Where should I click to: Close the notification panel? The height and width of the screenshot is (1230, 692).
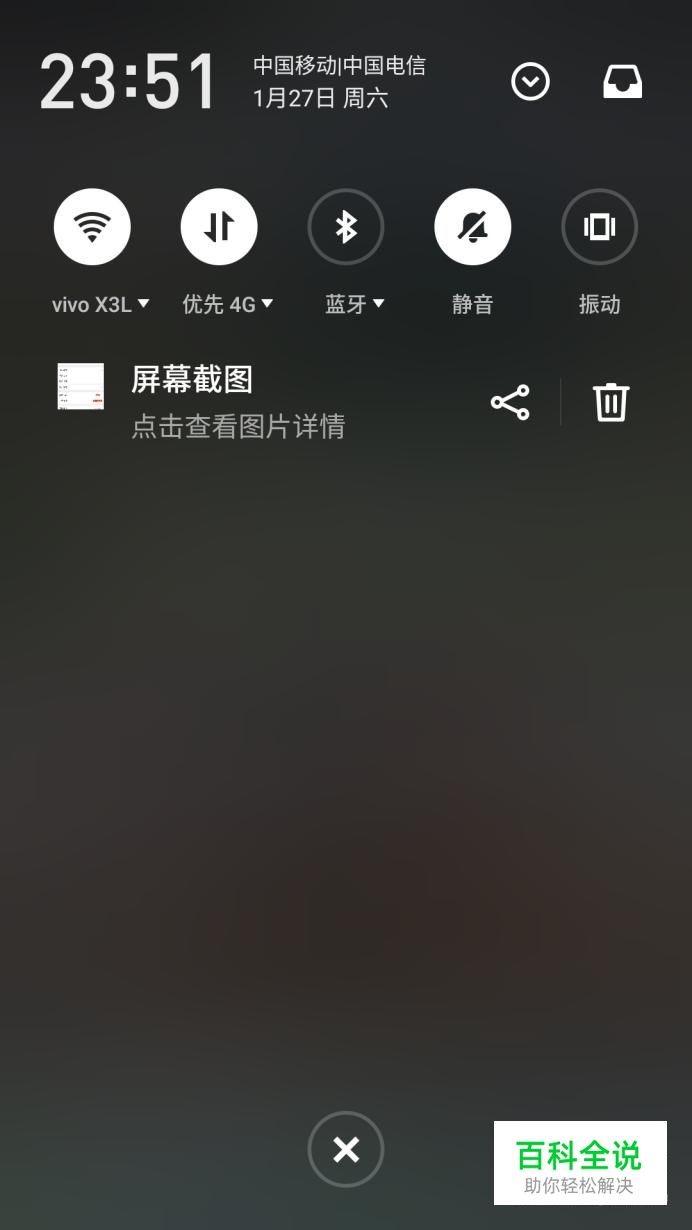click(x=346, y=1150)
